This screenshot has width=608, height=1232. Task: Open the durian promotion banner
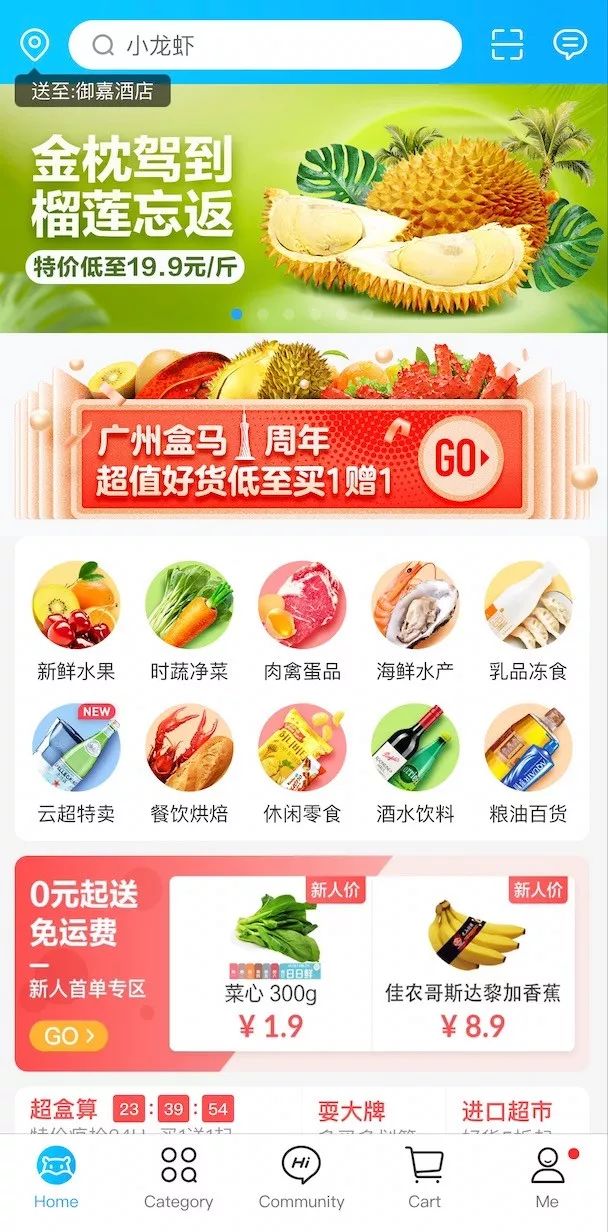coord(304,210)
